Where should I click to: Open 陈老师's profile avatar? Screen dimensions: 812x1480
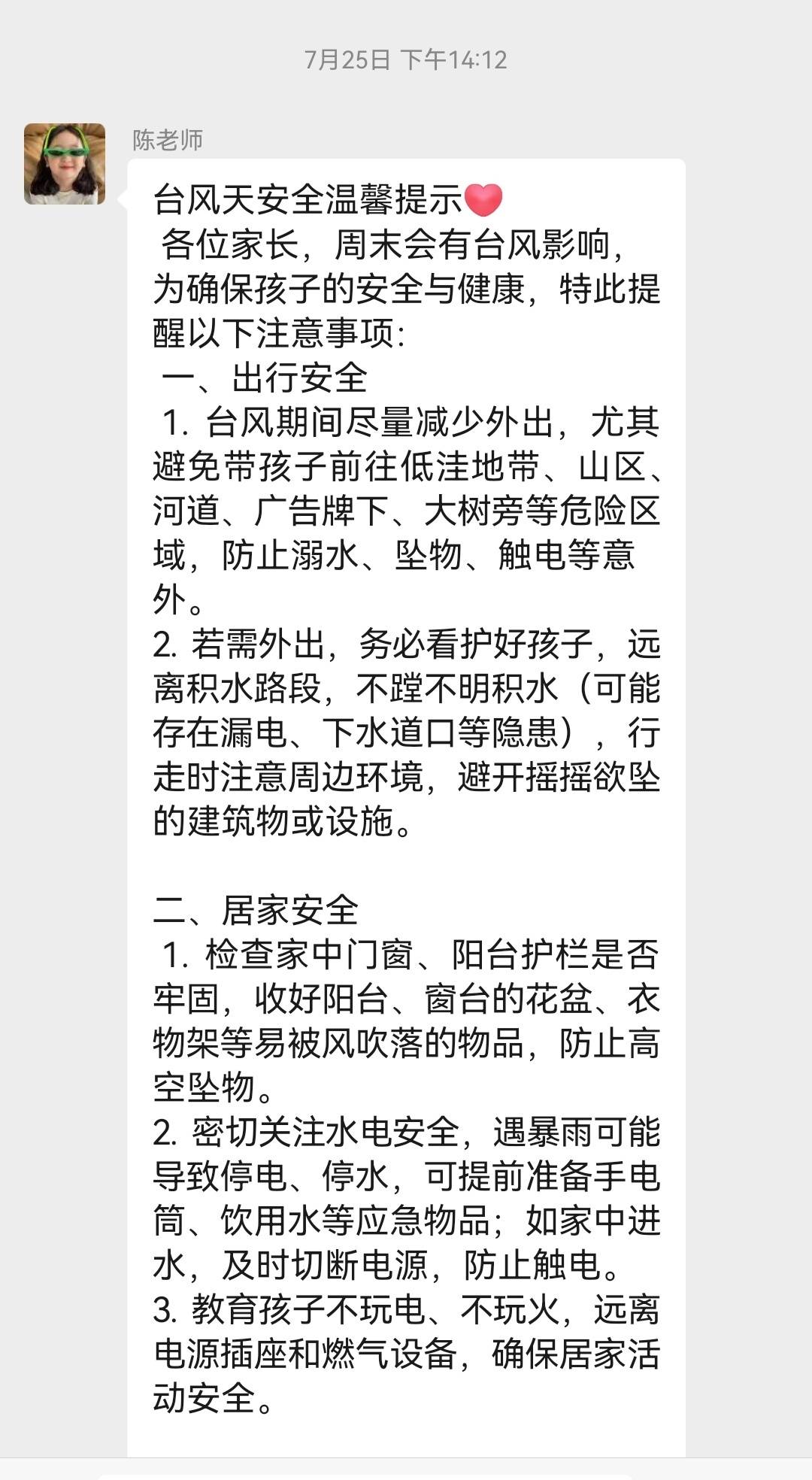[x=65, y=164]
